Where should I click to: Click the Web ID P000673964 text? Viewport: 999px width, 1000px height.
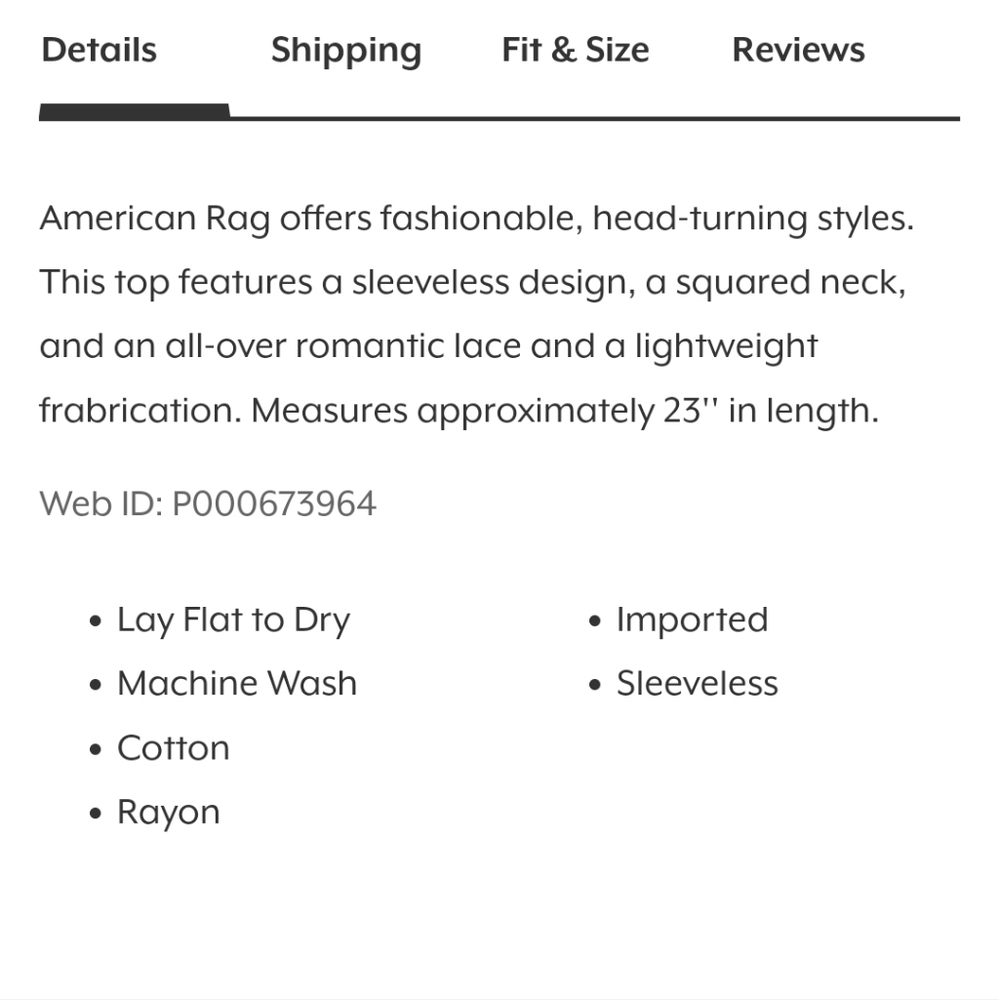(207, 504)
